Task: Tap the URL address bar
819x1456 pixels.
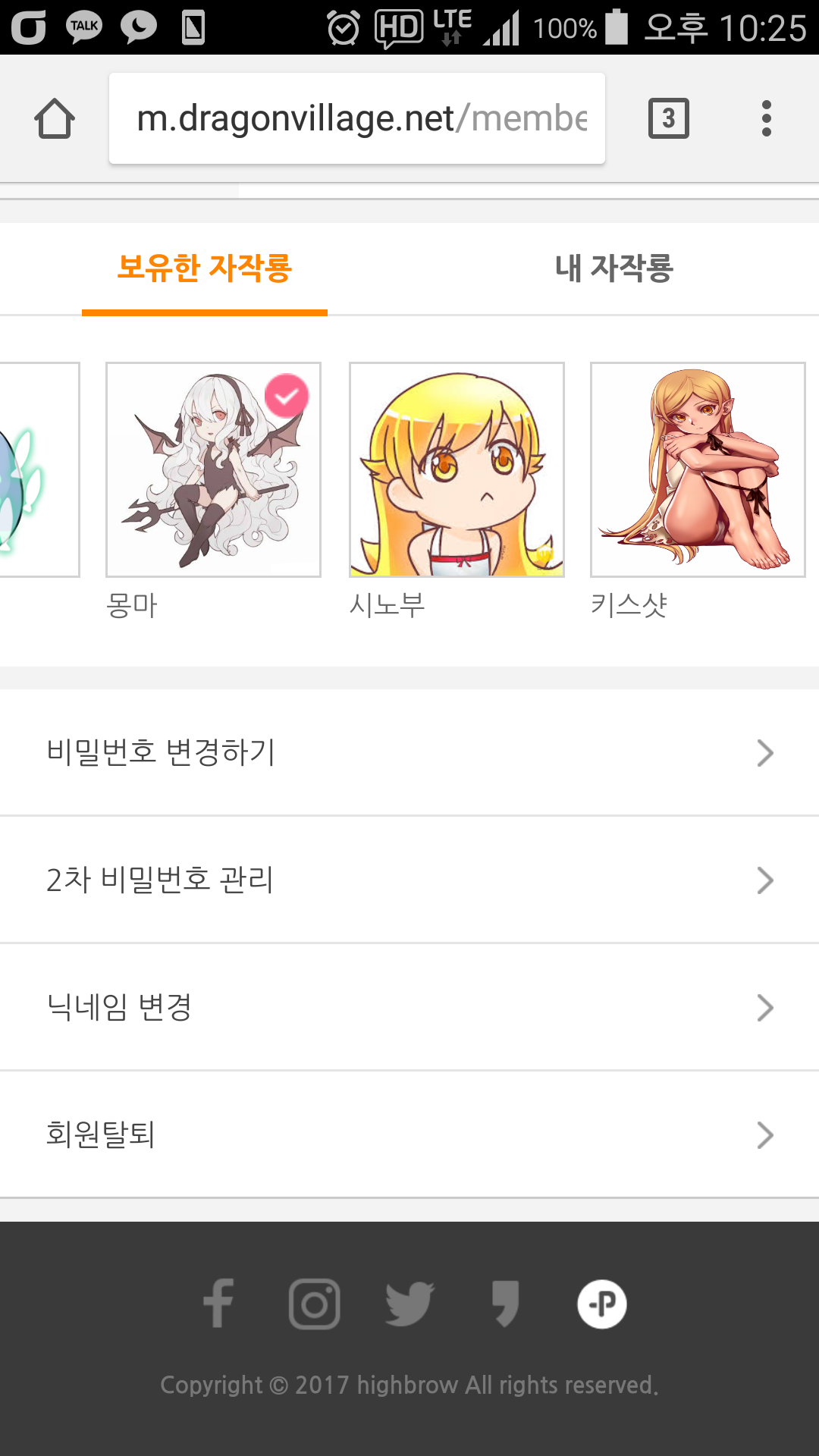Action: click(356, 118)
